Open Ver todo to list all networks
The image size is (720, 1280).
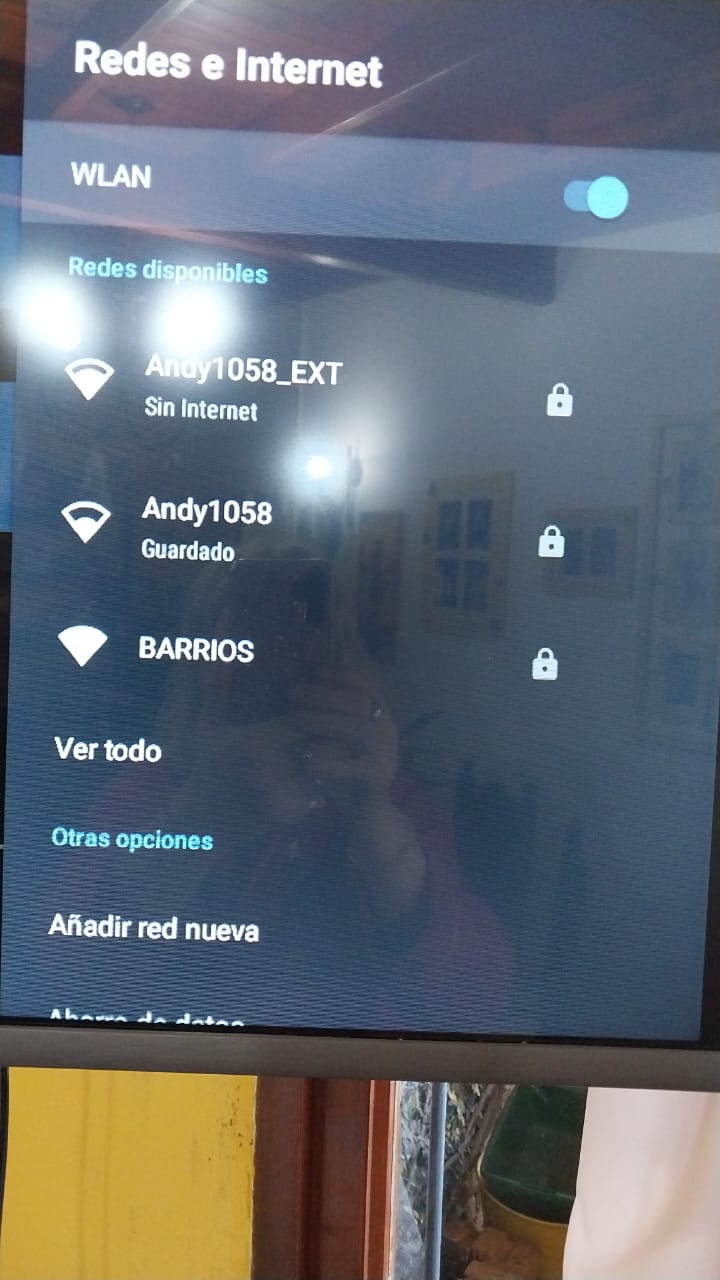pos(108,750)
